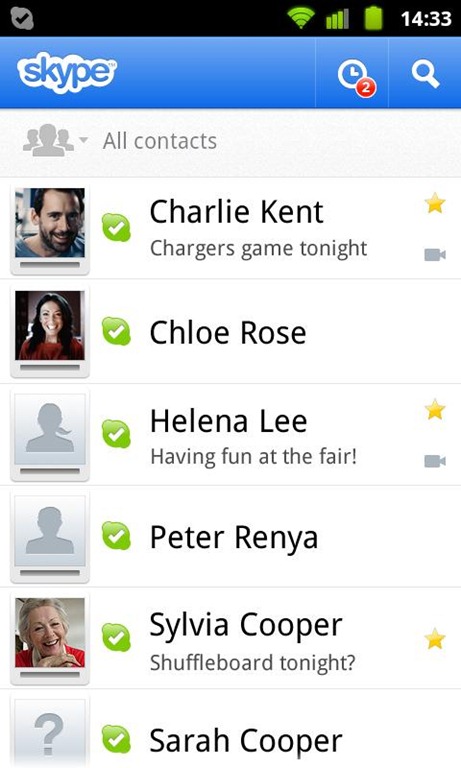Open Chloe Rose's contact
This screenshot has height=768, width=461.
point(230,332)
